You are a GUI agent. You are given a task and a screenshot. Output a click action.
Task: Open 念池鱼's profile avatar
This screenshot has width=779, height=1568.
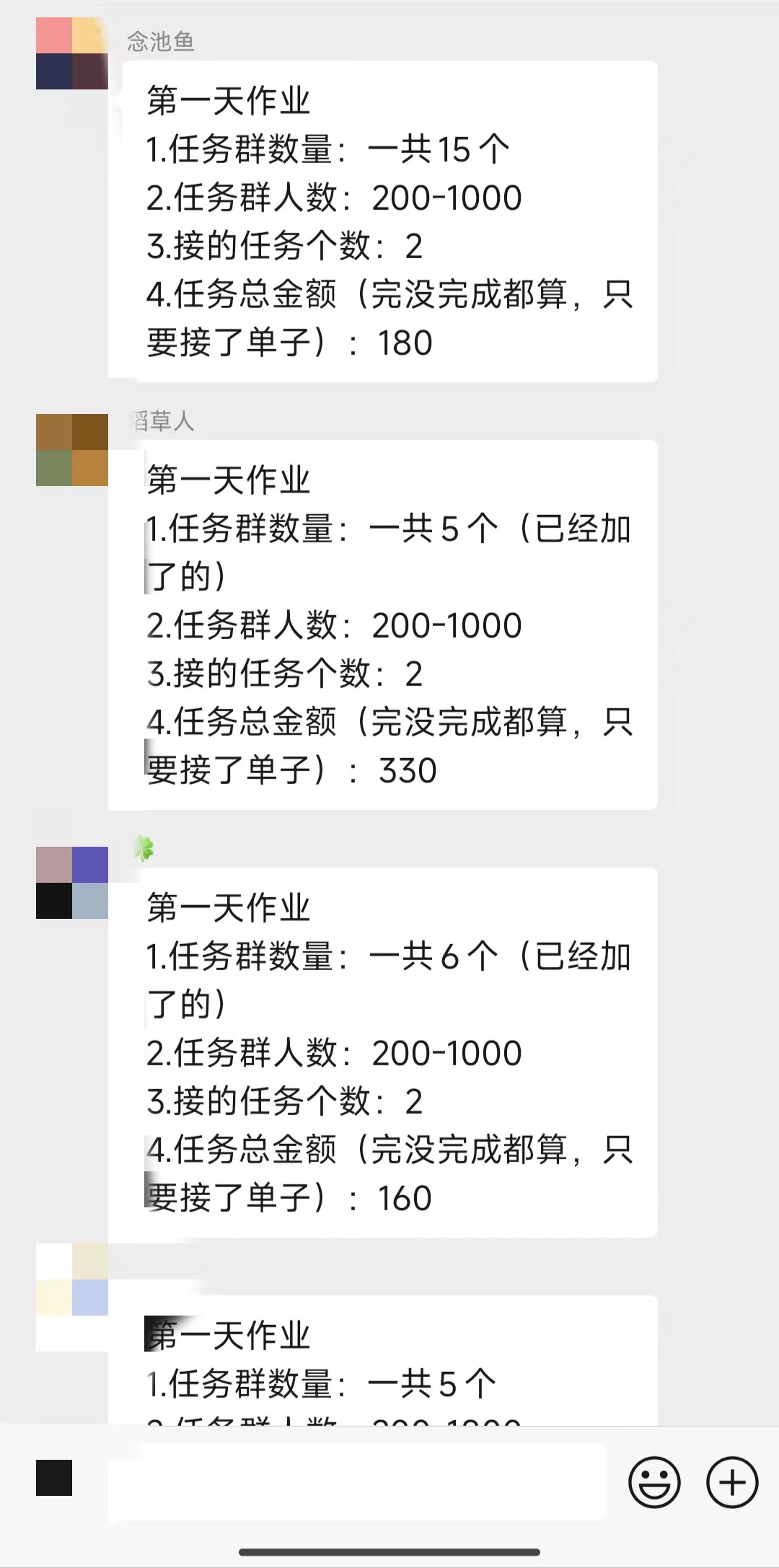[72, 53]
